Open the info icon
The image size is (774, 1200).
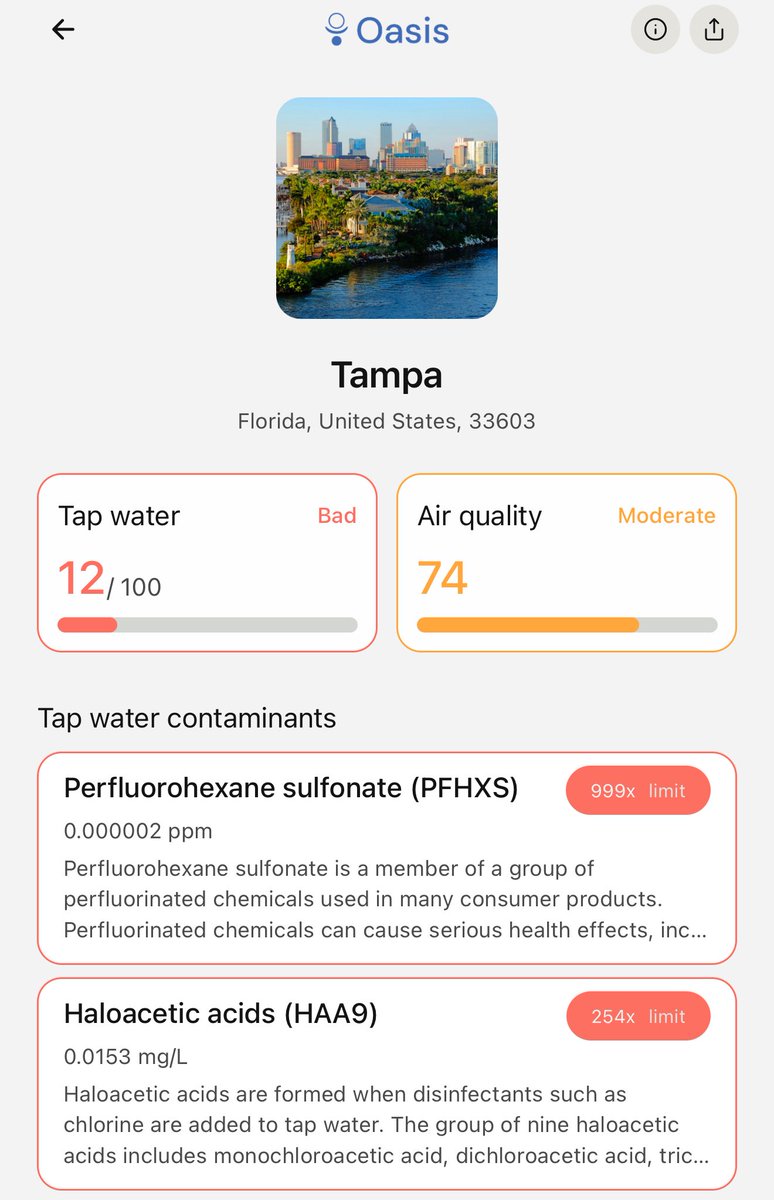pos(655,30)
